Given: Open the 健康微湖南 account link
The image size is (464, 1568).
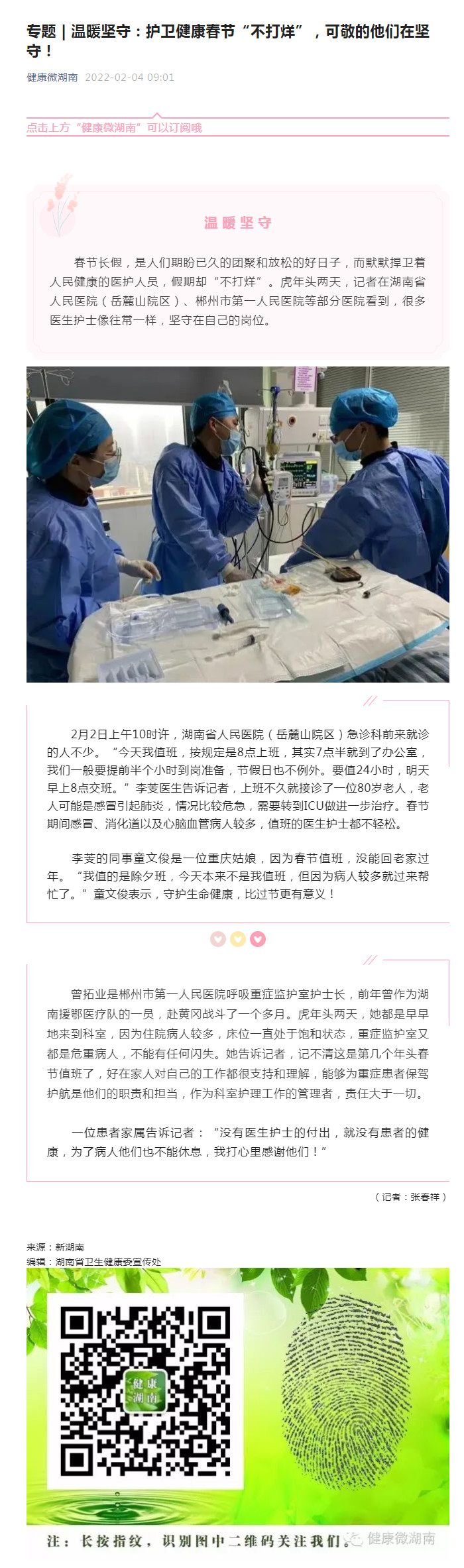Looking at the screenshot, I should (52, 78).
